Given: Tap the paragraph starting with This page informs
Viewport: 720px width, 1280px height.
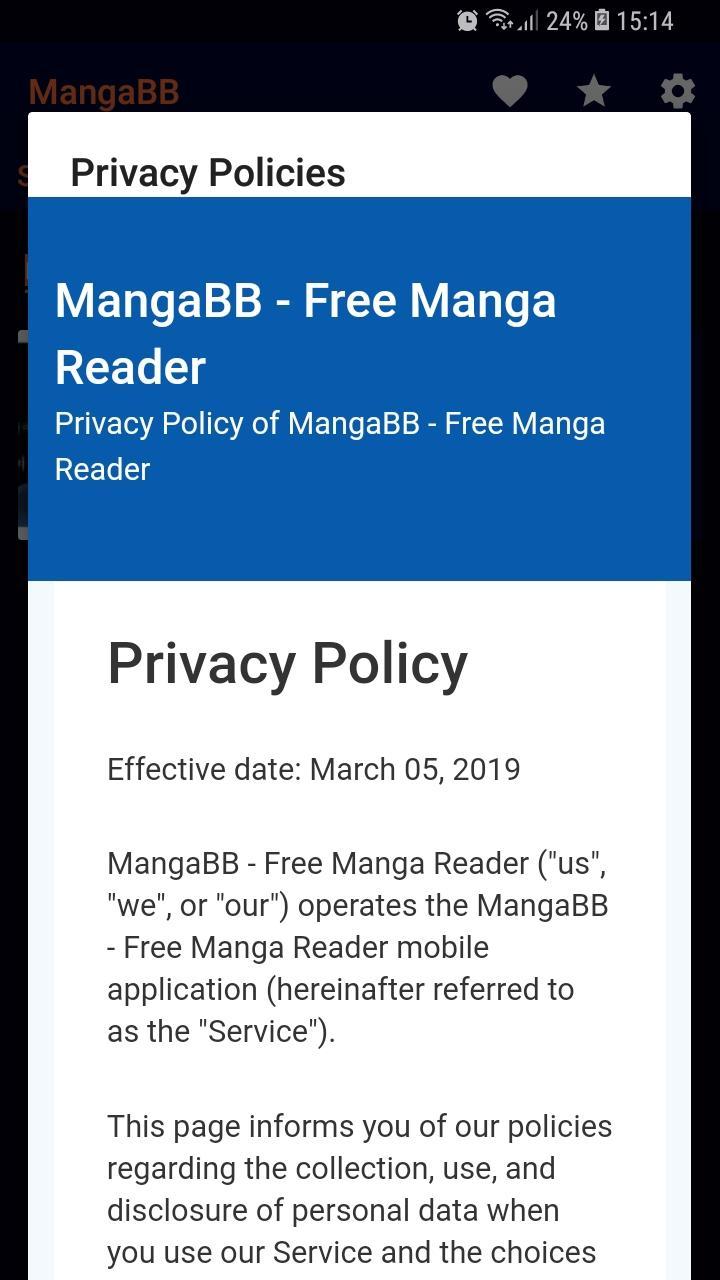Looking at the screenshot, I should click(359, 1188).
